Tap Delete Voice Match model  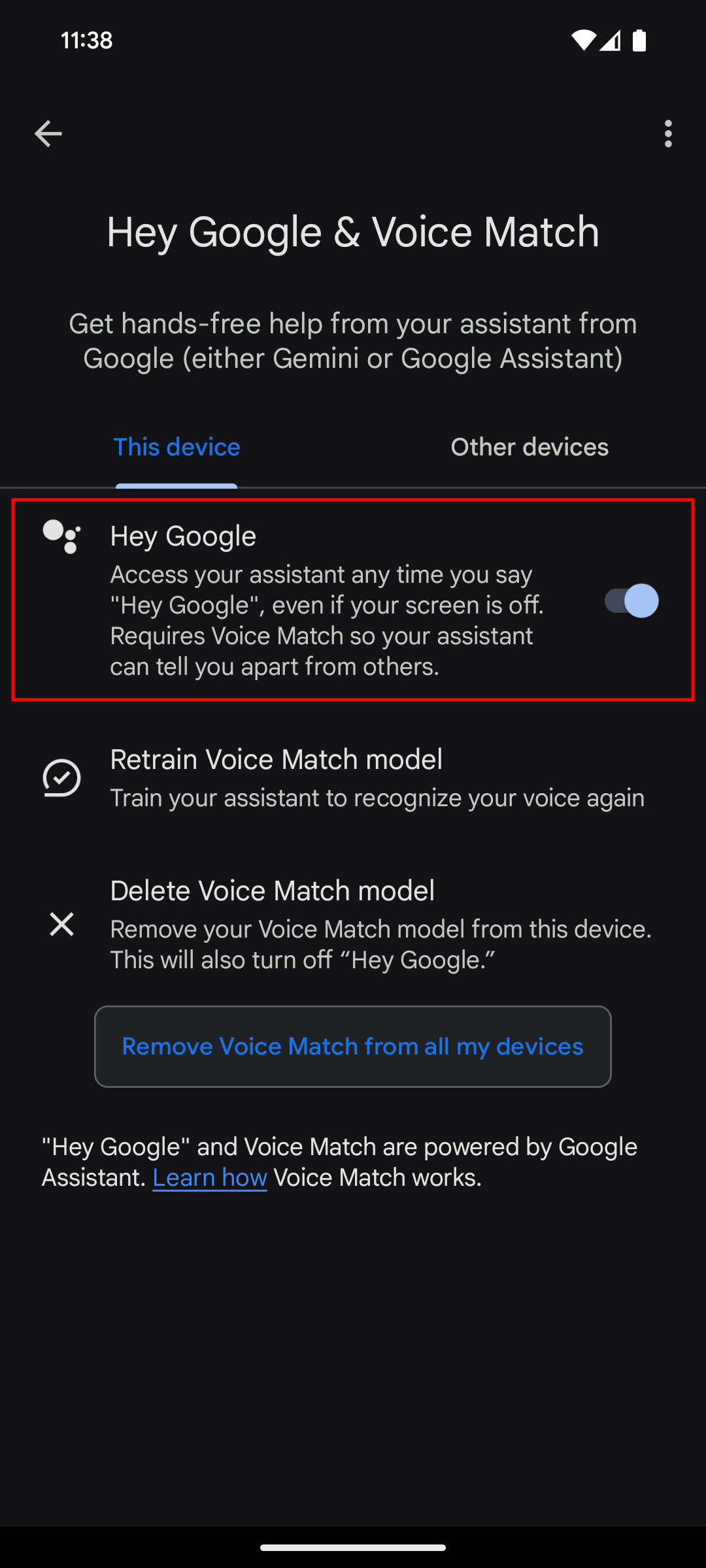[353, 924]
